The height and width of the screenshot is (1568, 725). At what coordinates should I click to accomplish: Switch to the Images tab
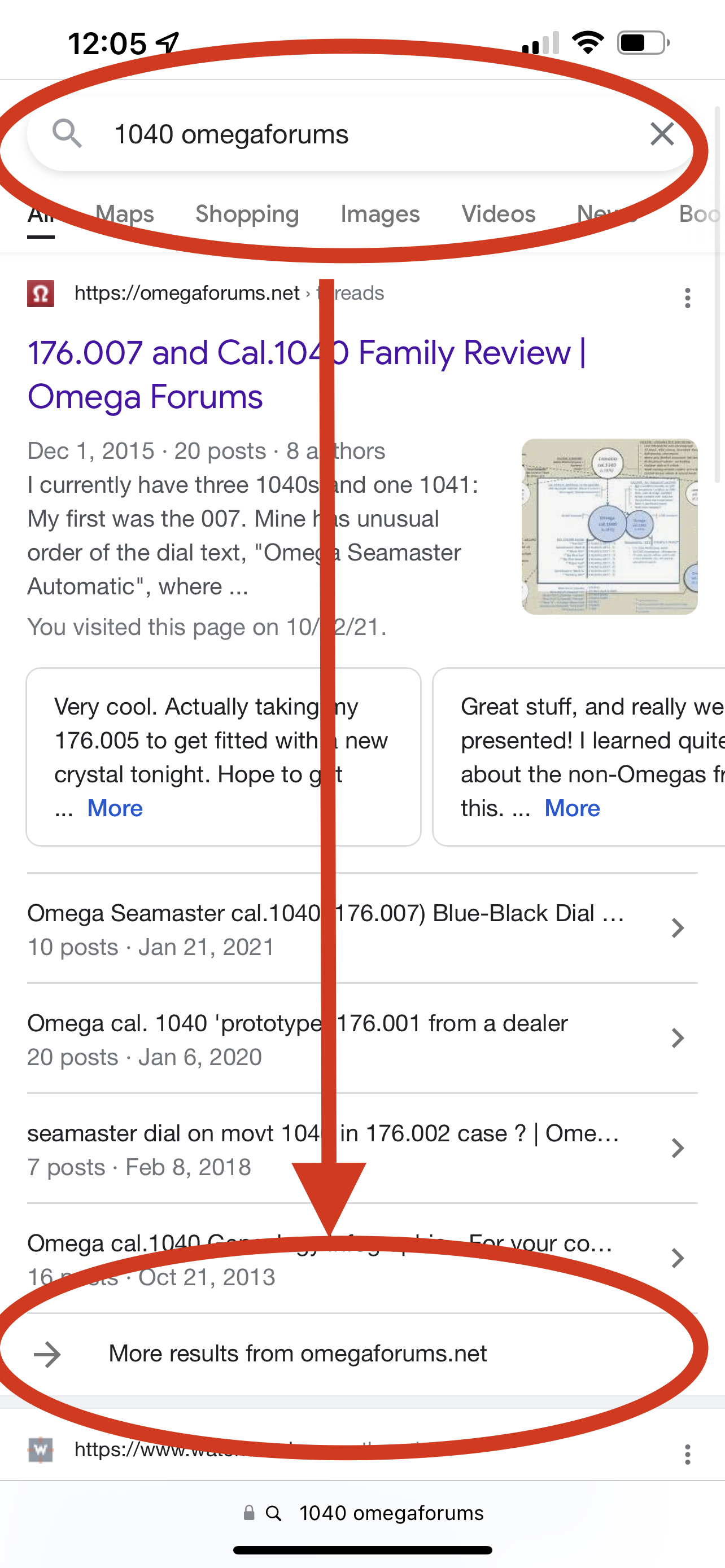pyautogui.click(x=380, y=214)
